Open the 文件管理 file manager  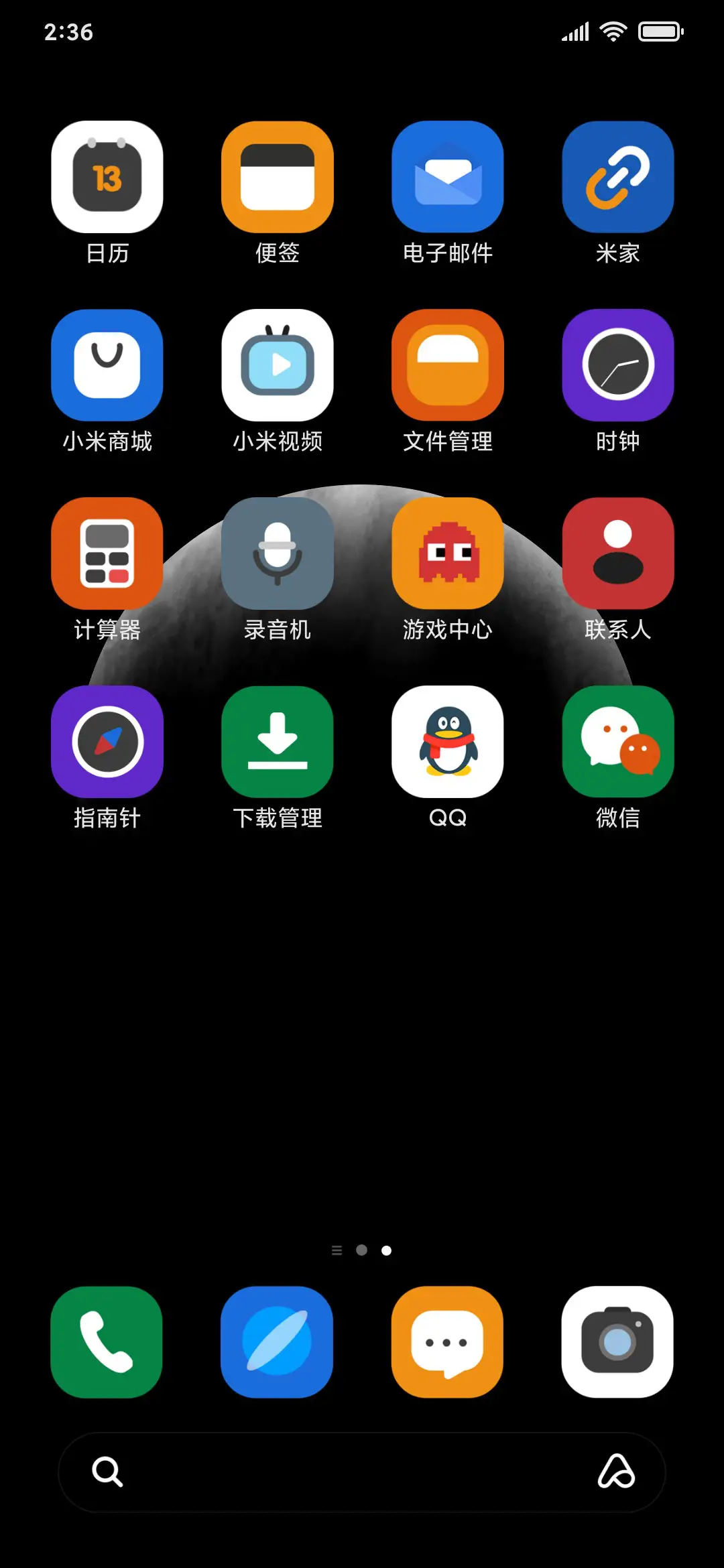pos(448,364)
